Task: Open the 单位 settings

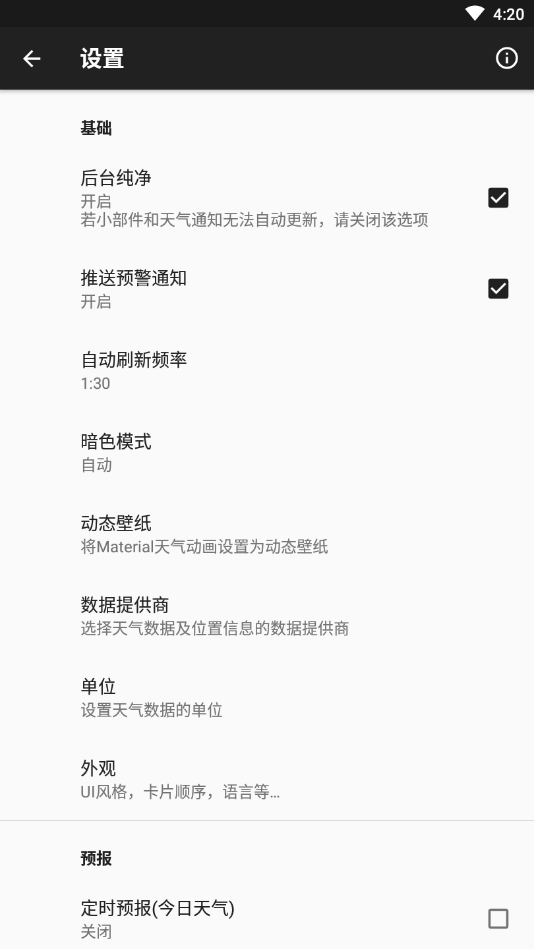Action: coord(267,698)
